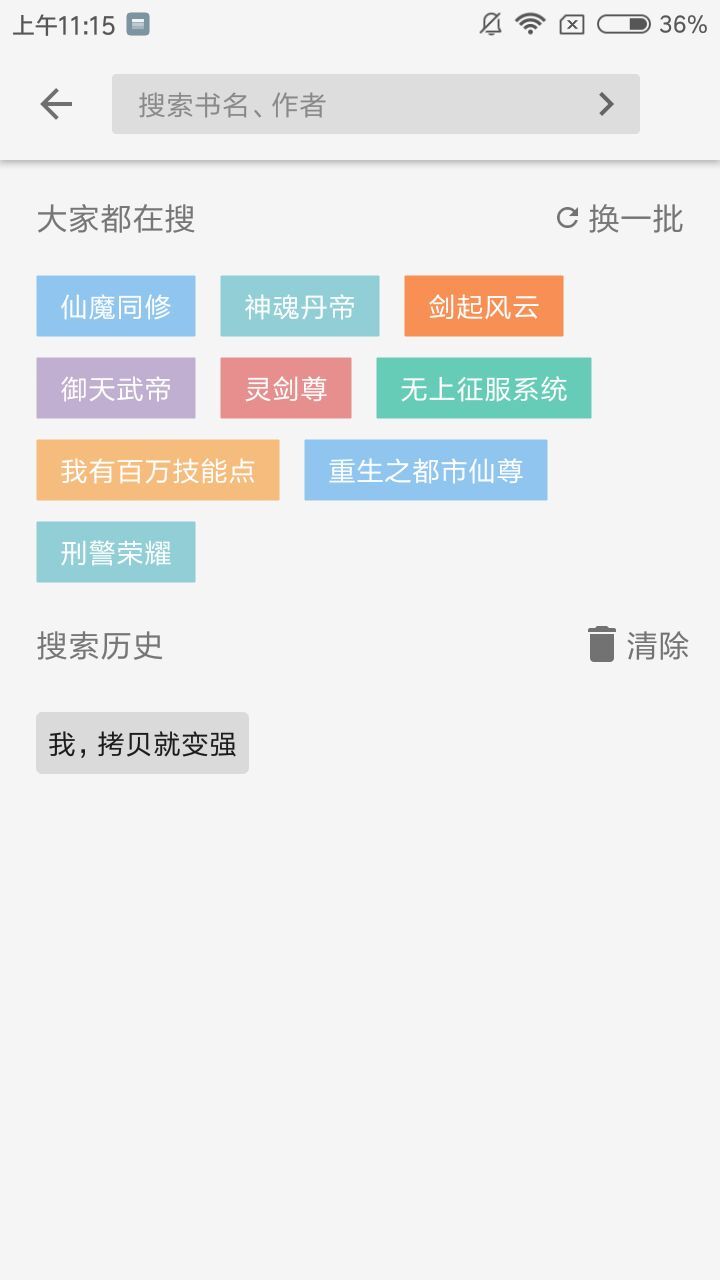Search again for 我，拷贝就变强
This screenshot has height=1280, width=720.
[142, 743]
